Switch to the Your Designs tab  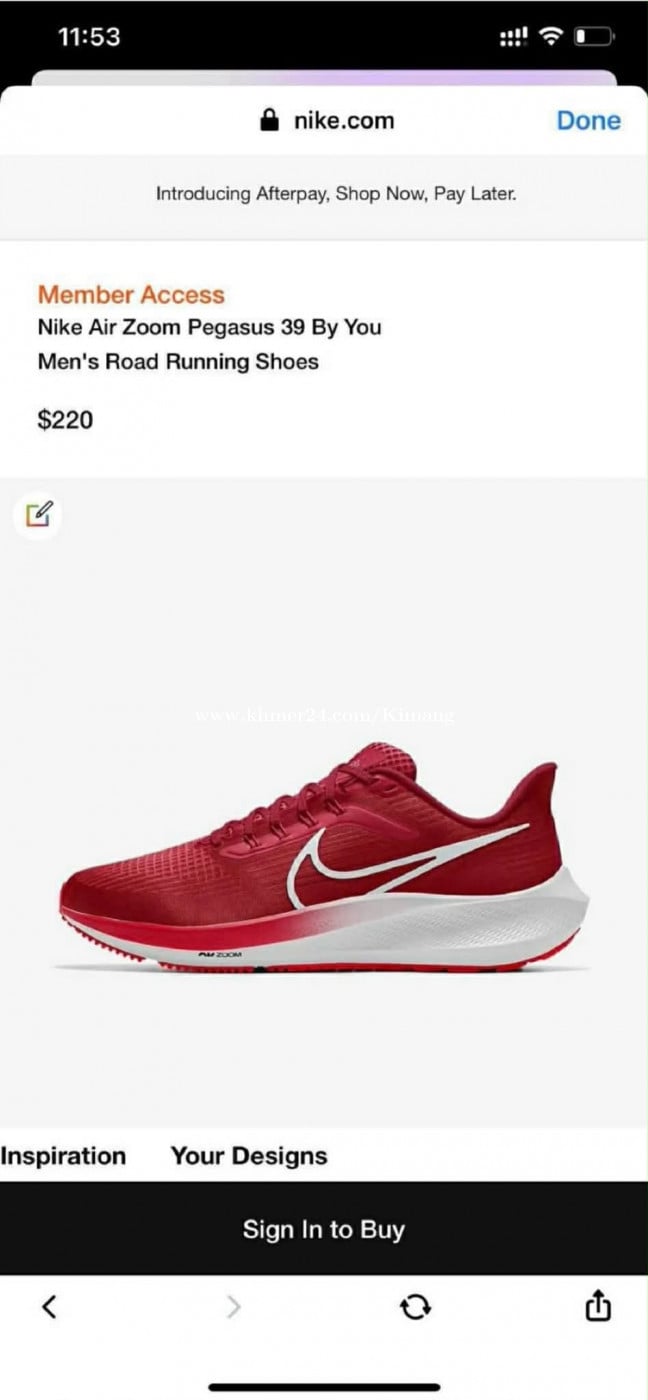249,1156
